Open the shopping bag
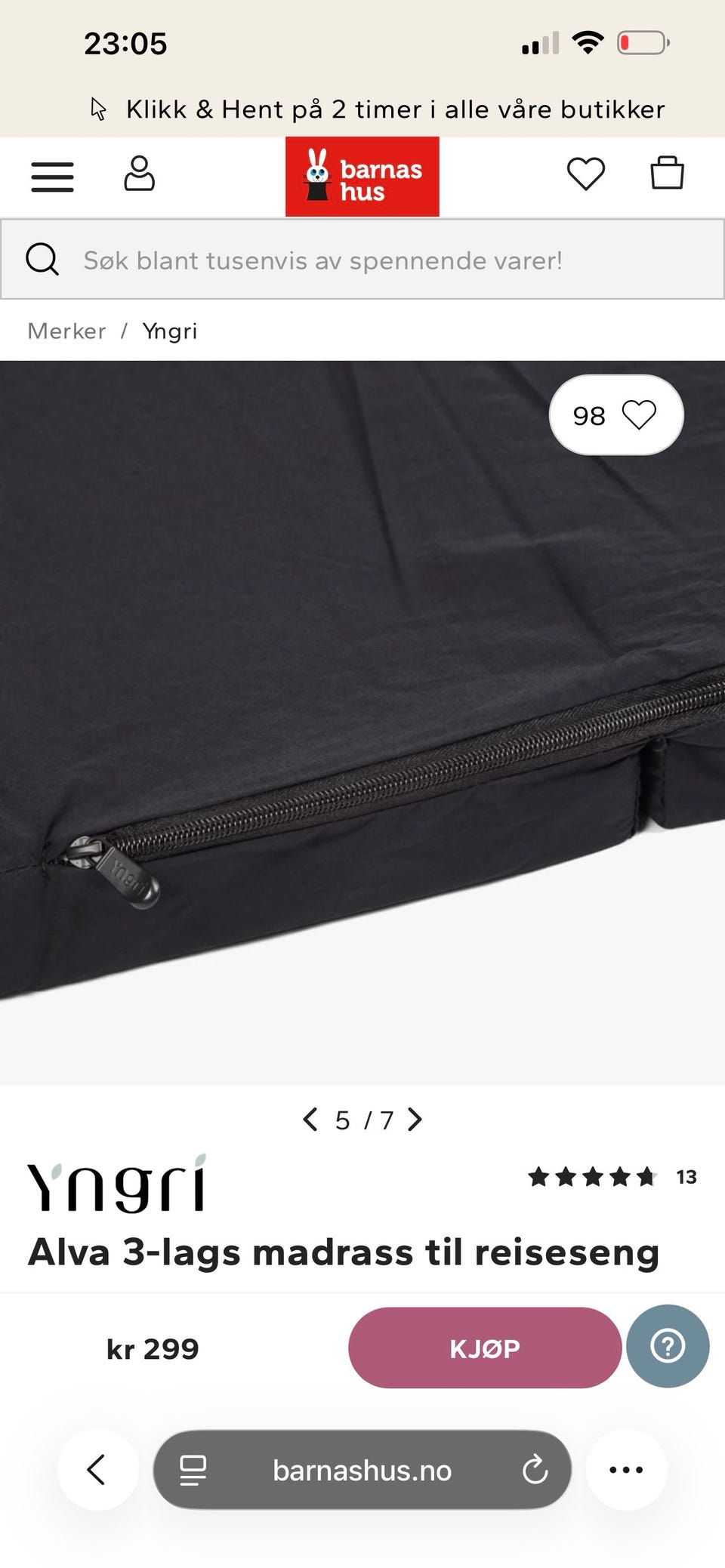The image size is (725, 1568). pyautogui.click(x=668, y=173)
